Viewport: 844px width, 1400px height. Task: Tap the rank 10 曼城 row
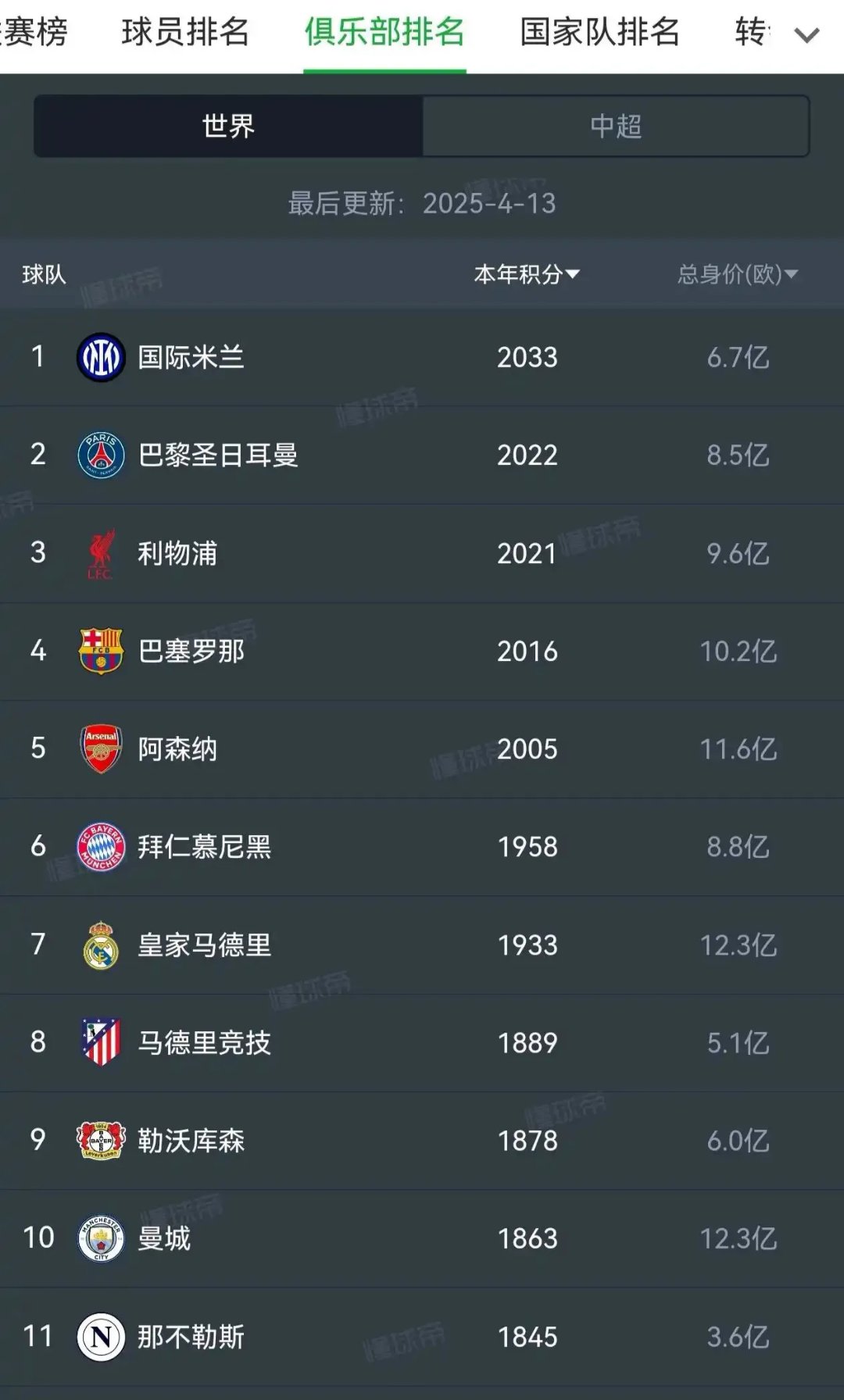tap(313, 1238)
